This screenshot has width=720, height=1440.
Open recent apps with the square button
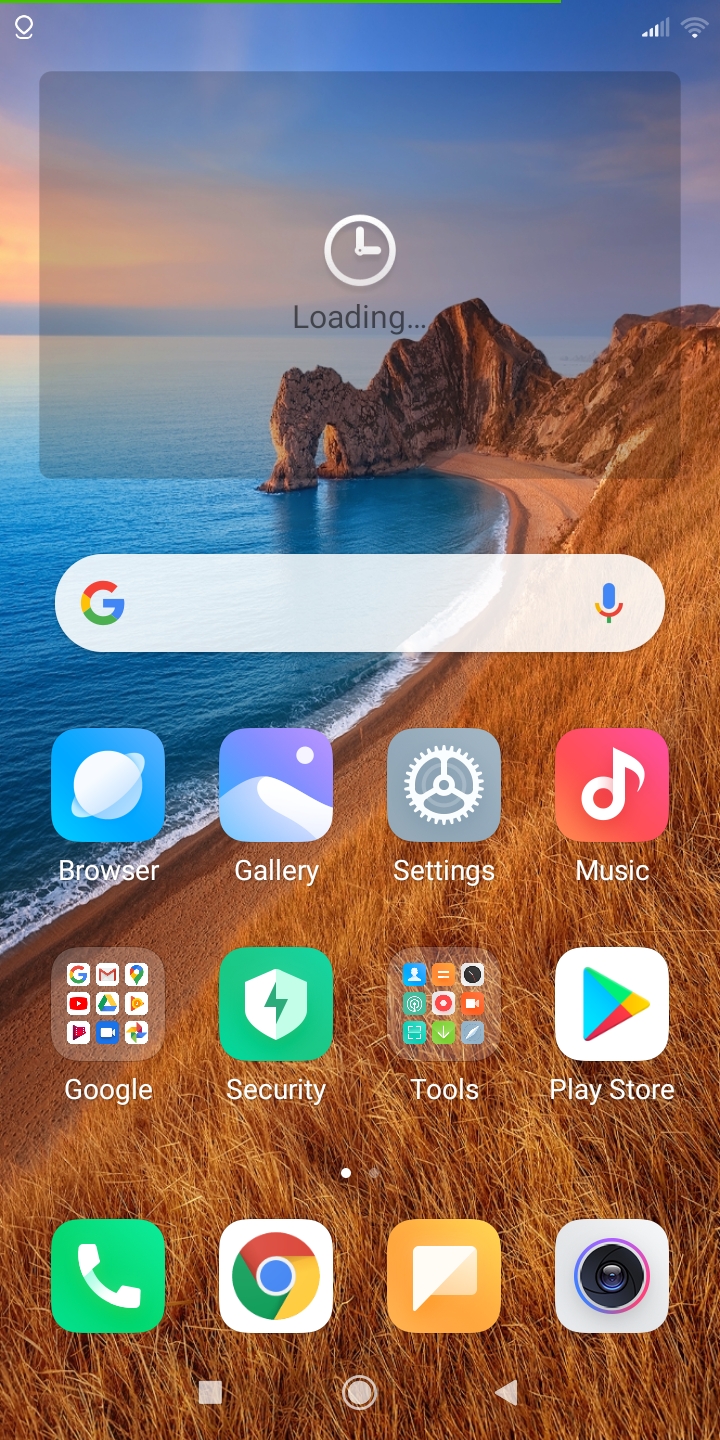[210, 1392]
